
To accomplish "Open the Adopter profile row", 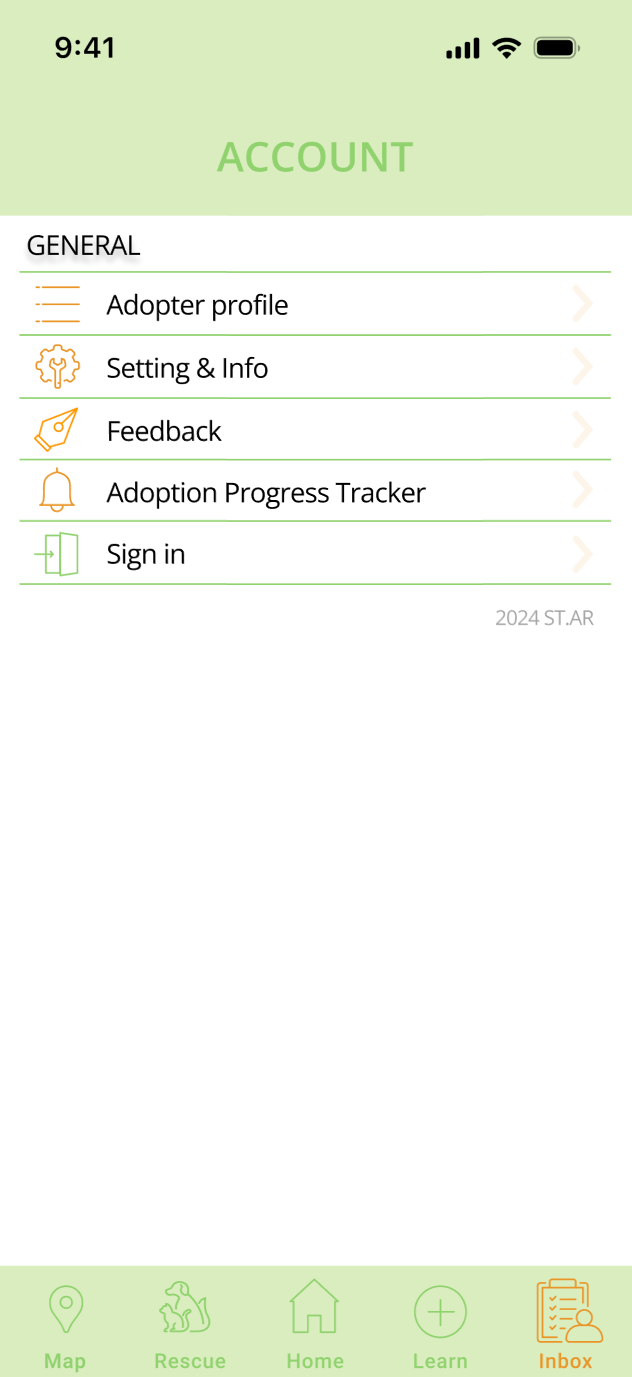I will (314, 305).
